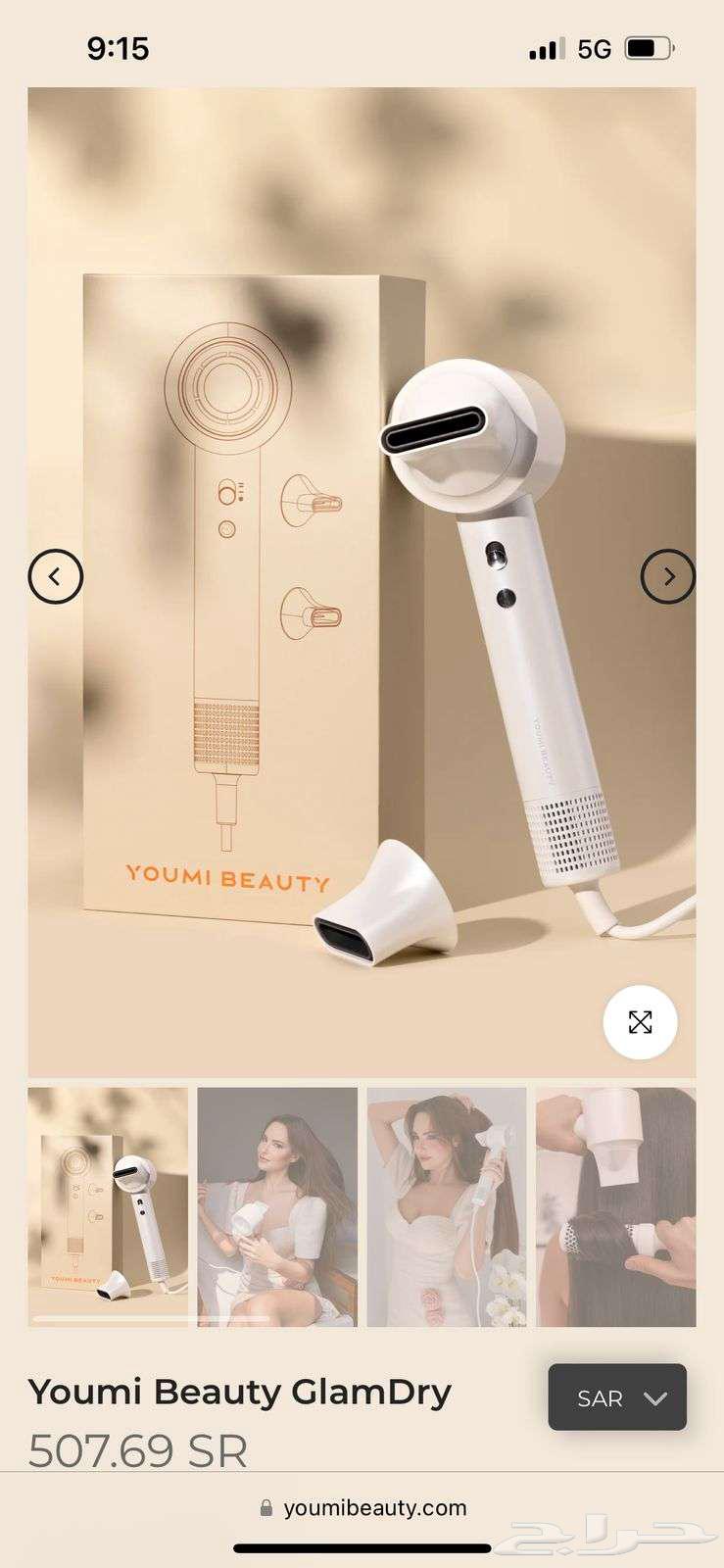View thumbnail of woman drying her hair

[447, 1206]
